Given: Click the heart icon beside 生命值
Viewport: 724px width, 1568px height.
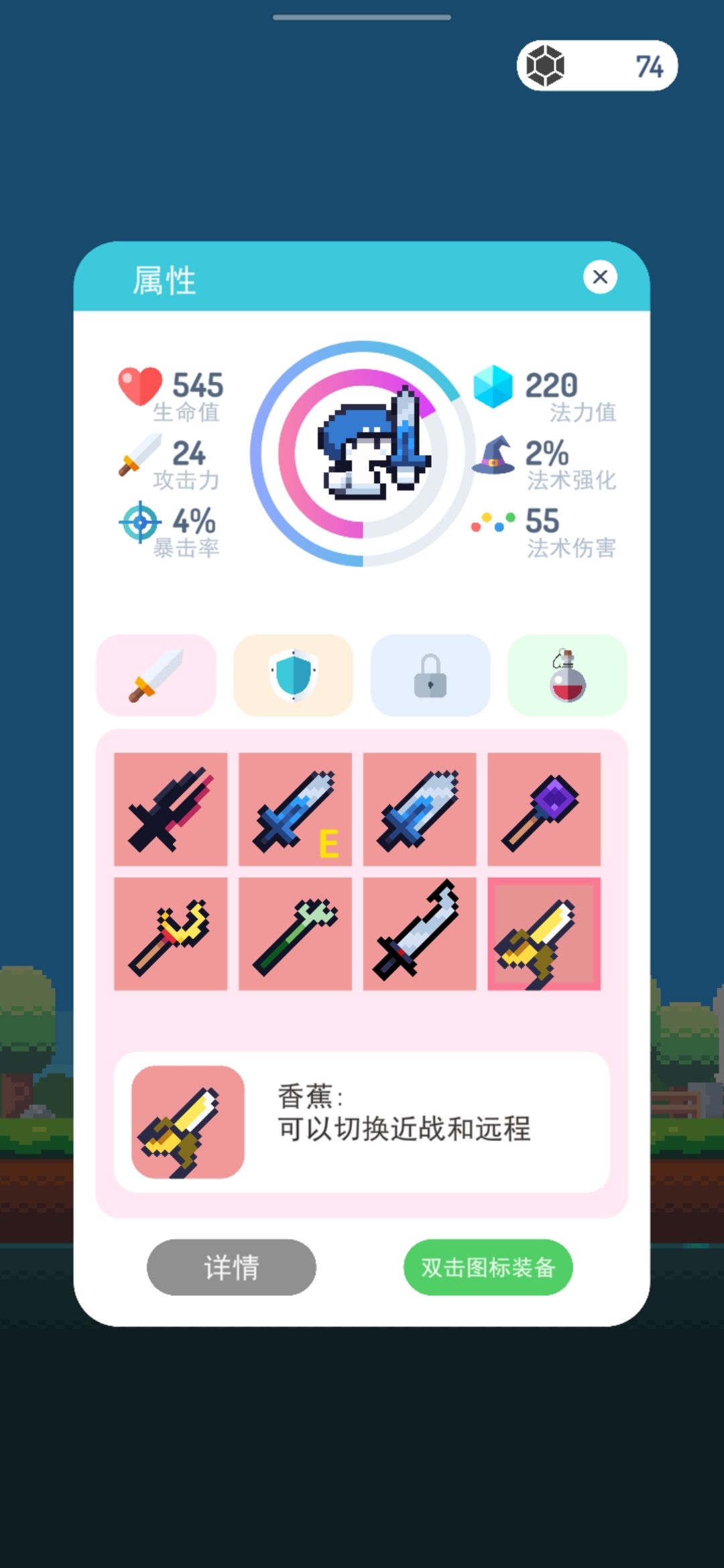Looking at the screenshot, I should click(139, 385).
